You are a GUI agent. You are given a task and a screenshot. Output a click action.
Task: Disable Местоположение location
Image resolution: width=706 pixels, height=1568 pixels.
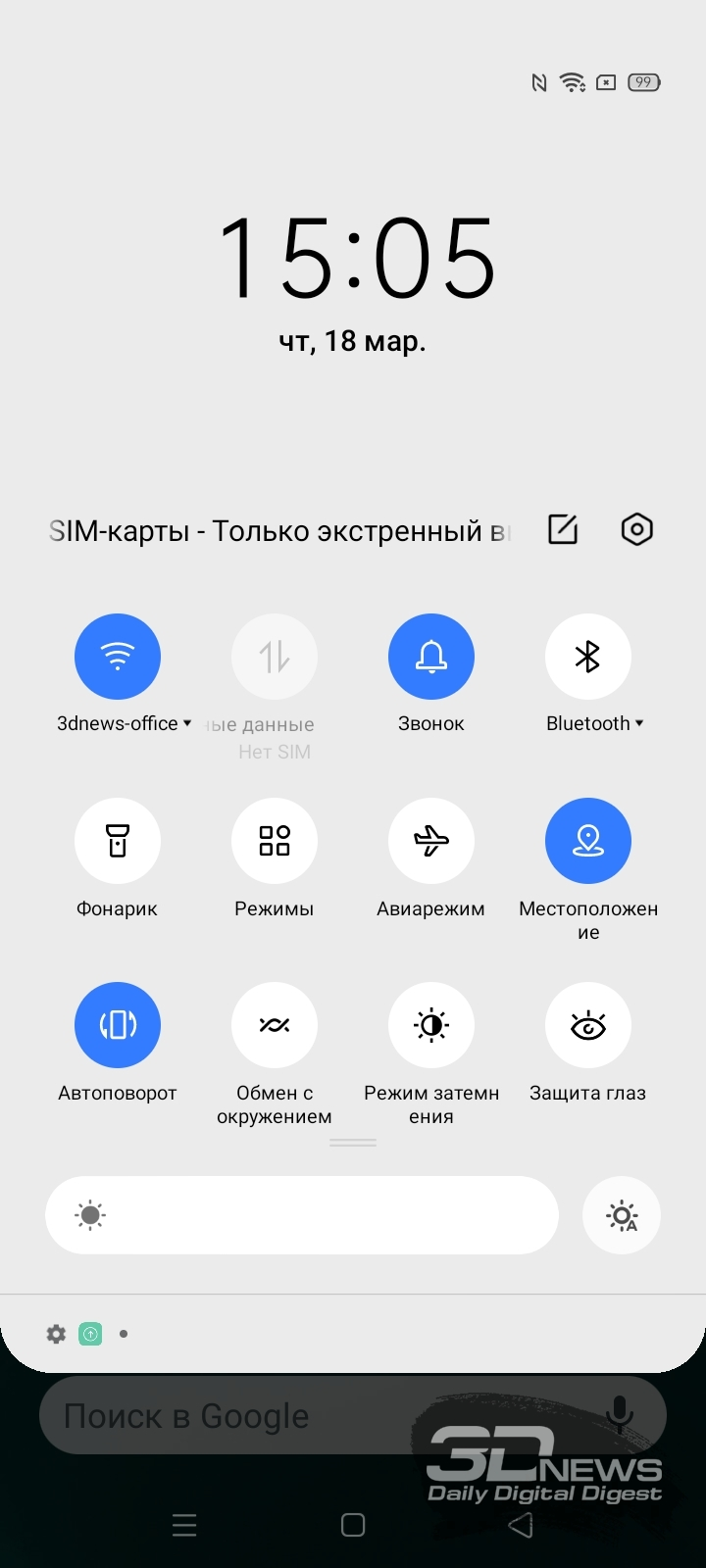[588, 841]
